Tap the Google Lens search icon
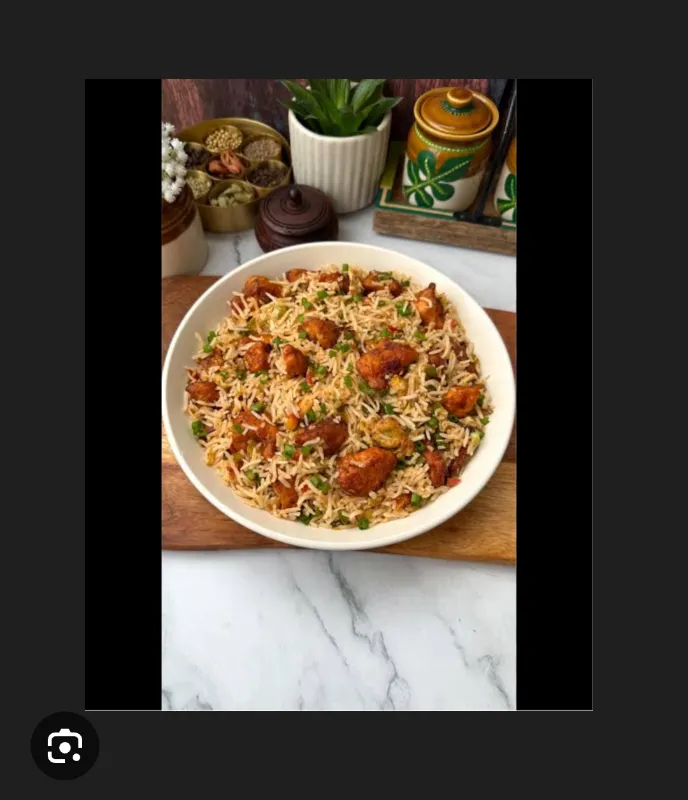Screen dimensions: 688x800 (65, 746)
